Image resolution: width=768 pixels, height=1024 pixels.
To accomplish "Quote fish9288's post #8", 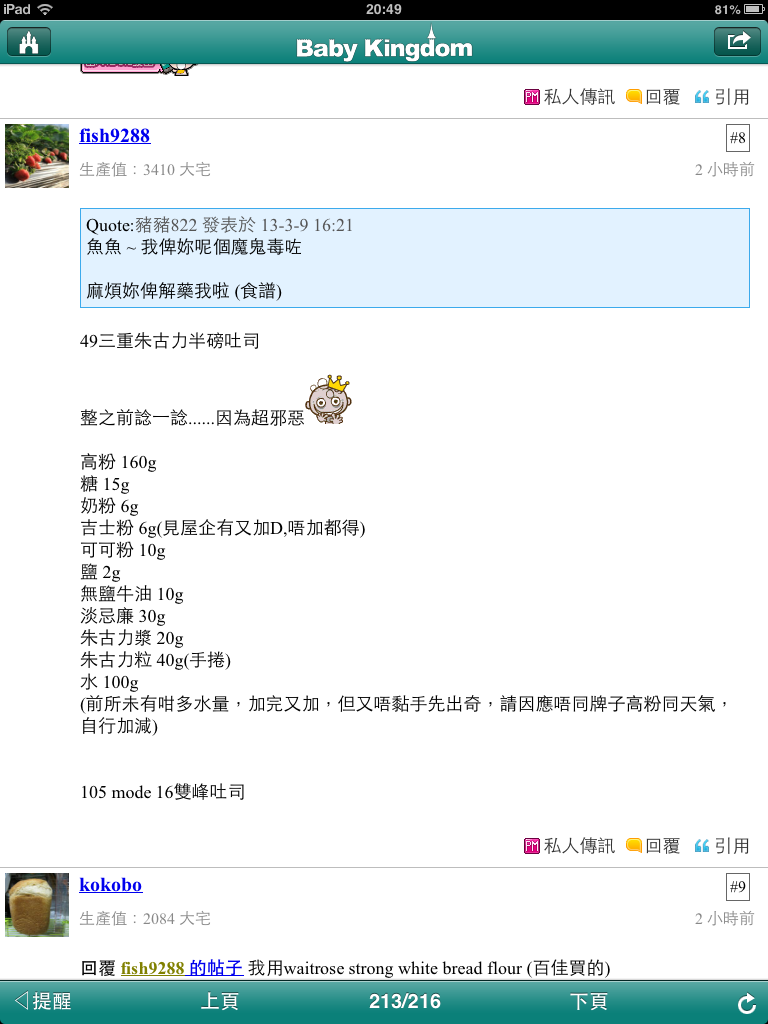I will tap(722, 846).
